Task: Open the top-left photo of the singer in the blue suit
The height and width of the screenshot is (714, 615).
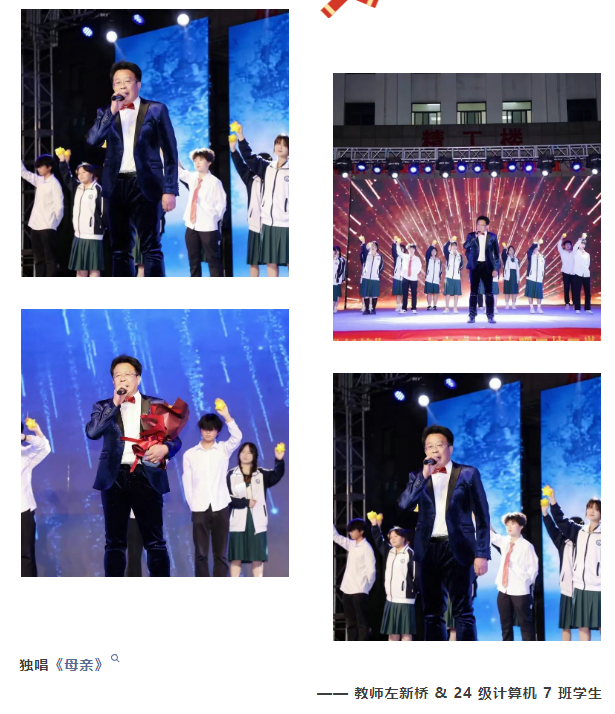Action: [x=155, y=143]
